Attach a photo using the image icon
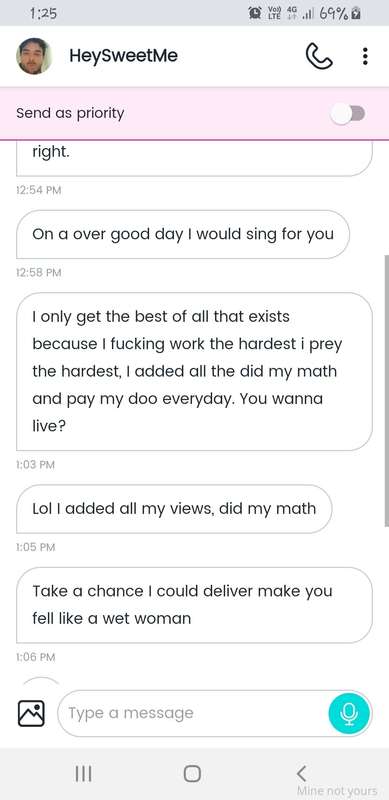Viewport: 389px width, 800px height. tap(31, 713)
